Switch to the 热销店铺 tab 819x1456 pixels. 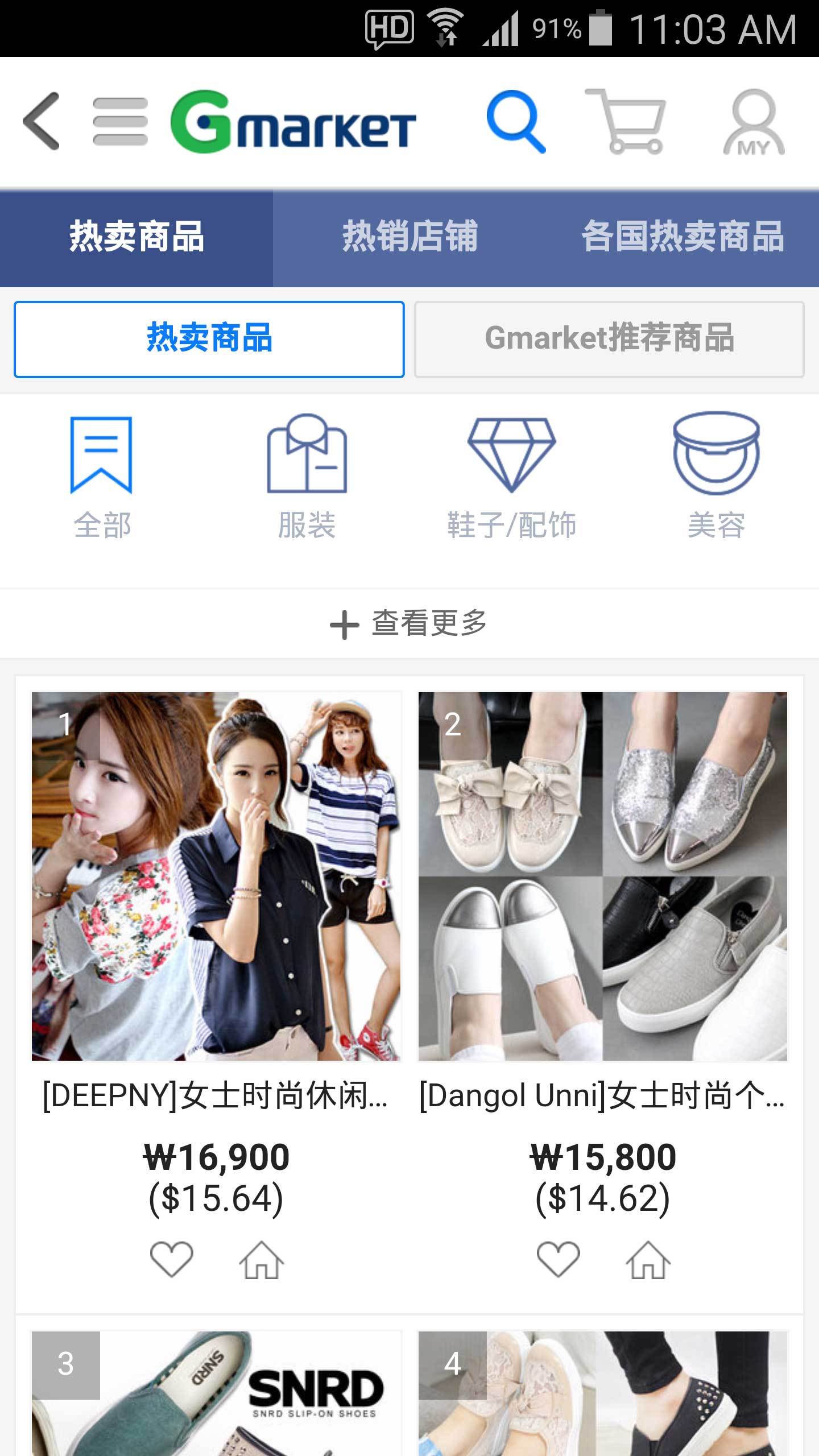click(411, 237)
